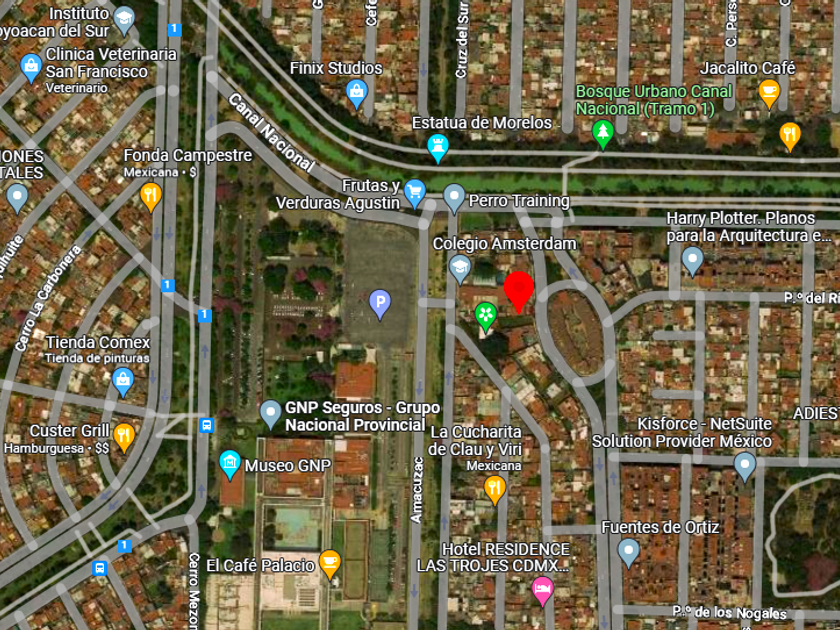Tap Custer Grill restaurant marker
This screenshot has width=840, height=630.
(x=124, y=436)
